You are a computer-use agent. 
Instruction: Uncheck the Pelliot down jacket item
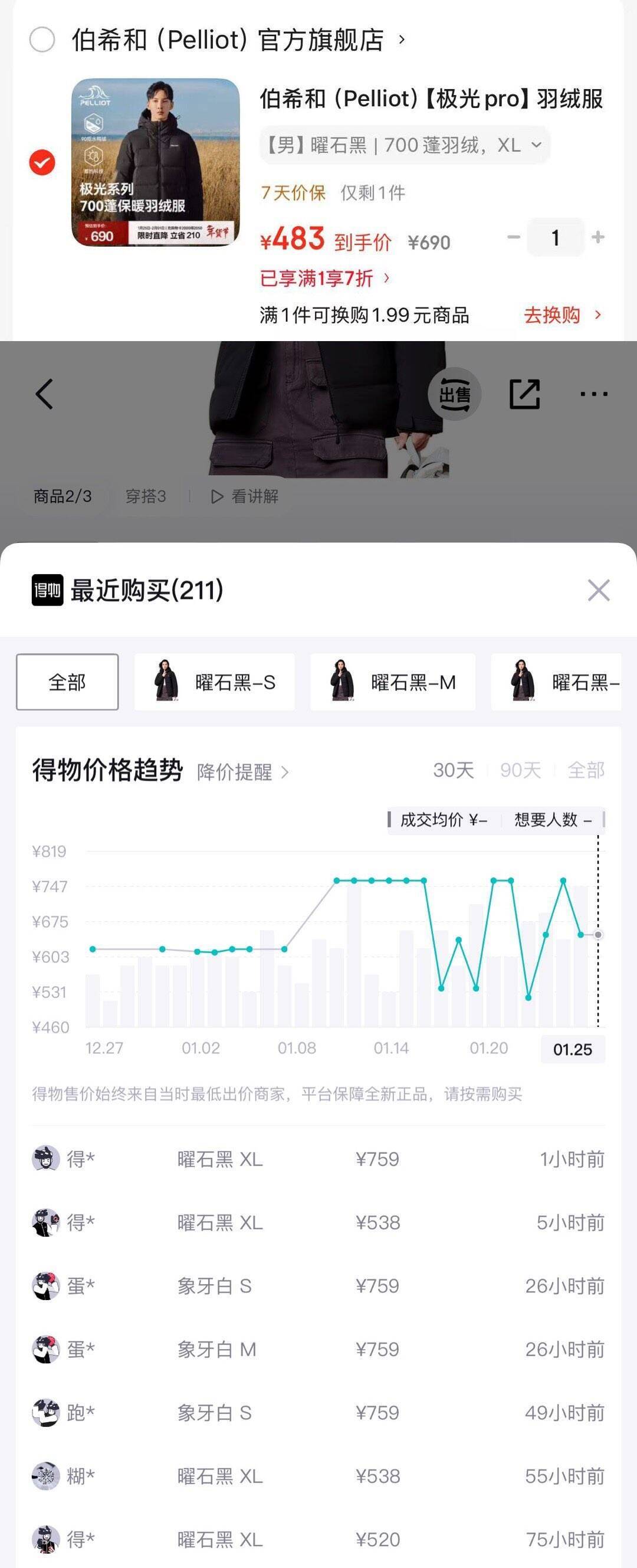(x=42, y=162)
